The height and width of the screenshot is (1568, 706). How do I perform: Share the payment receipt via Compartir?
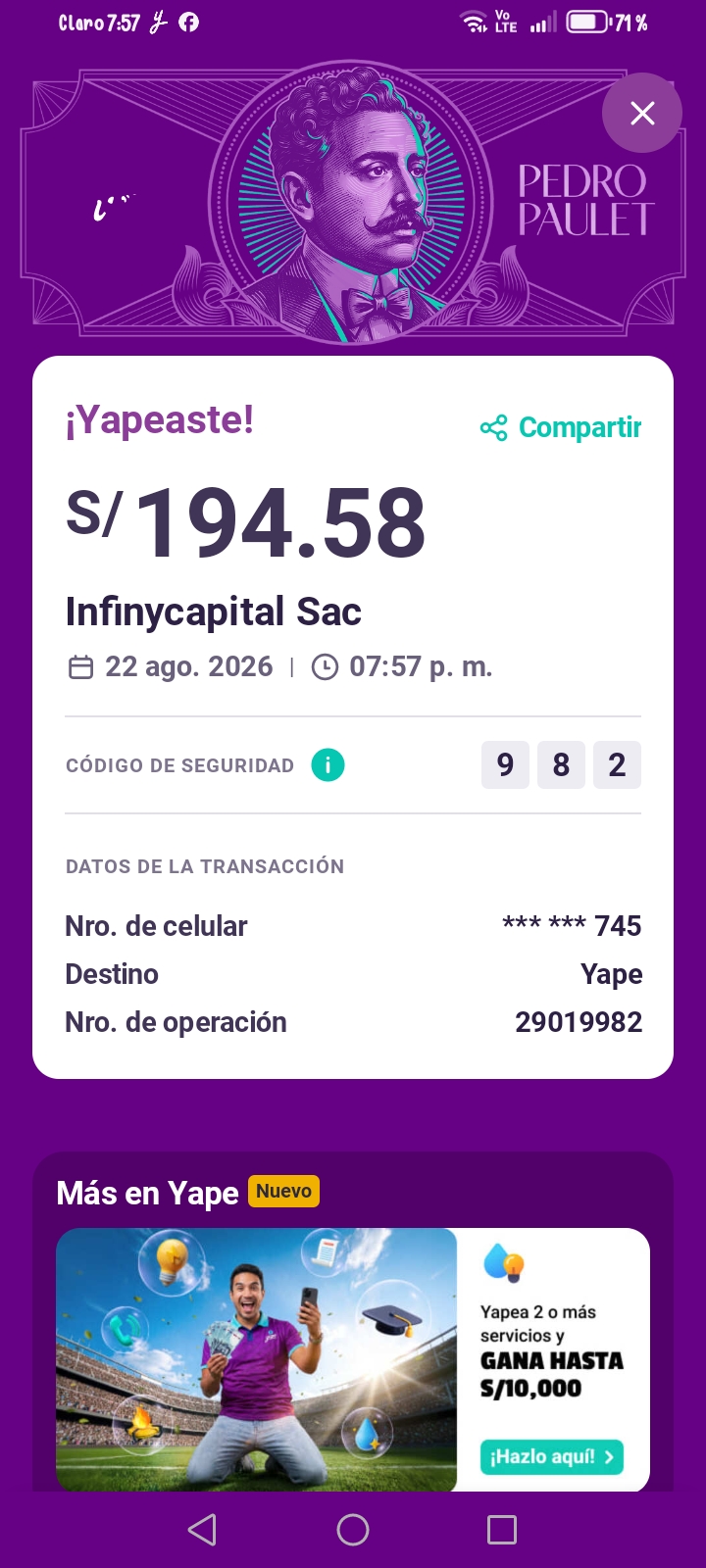(x=560, y=427)
